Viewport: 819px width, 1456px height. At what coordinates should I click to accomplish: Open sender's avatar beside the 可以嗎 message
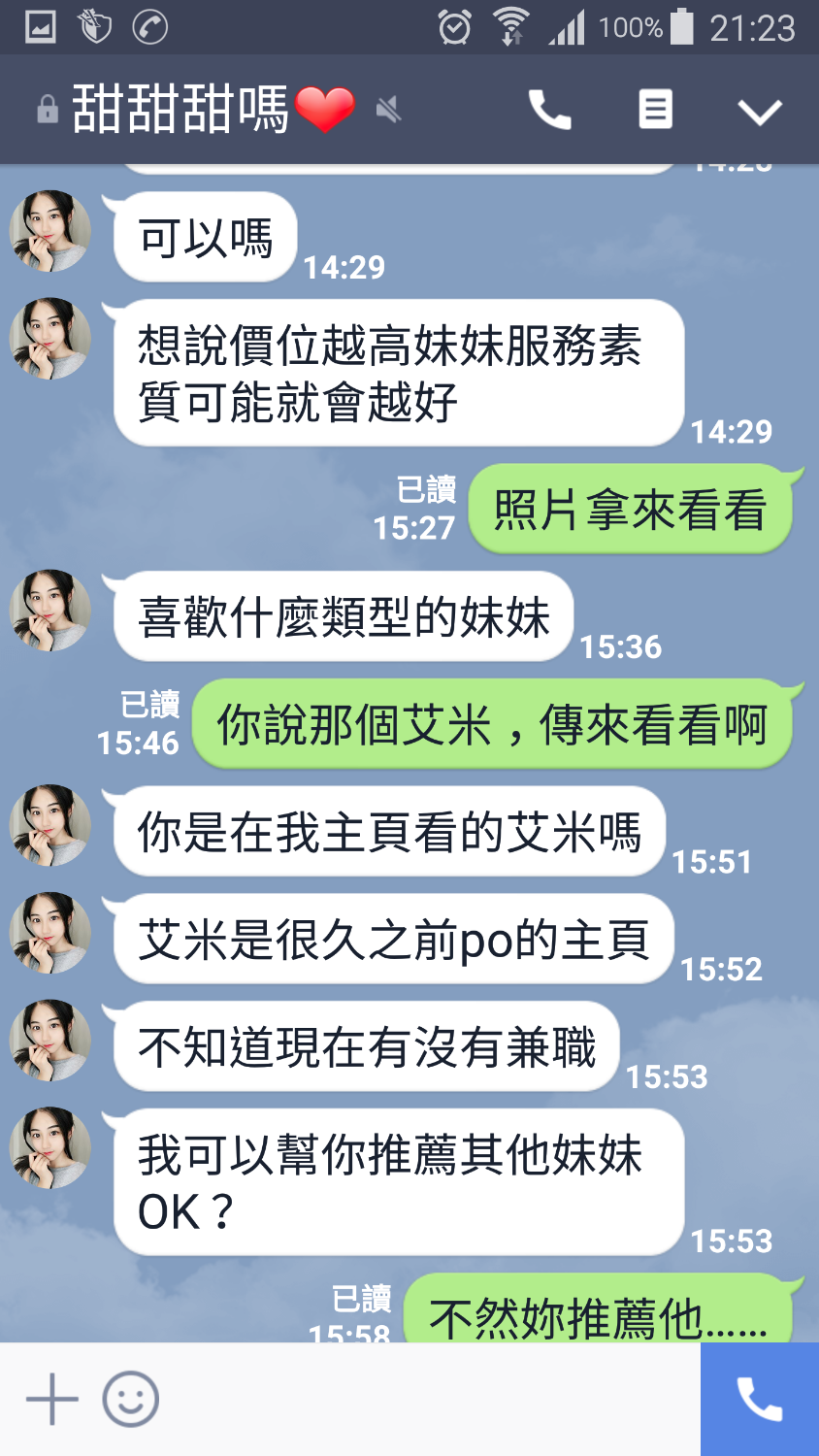point(50,231)
